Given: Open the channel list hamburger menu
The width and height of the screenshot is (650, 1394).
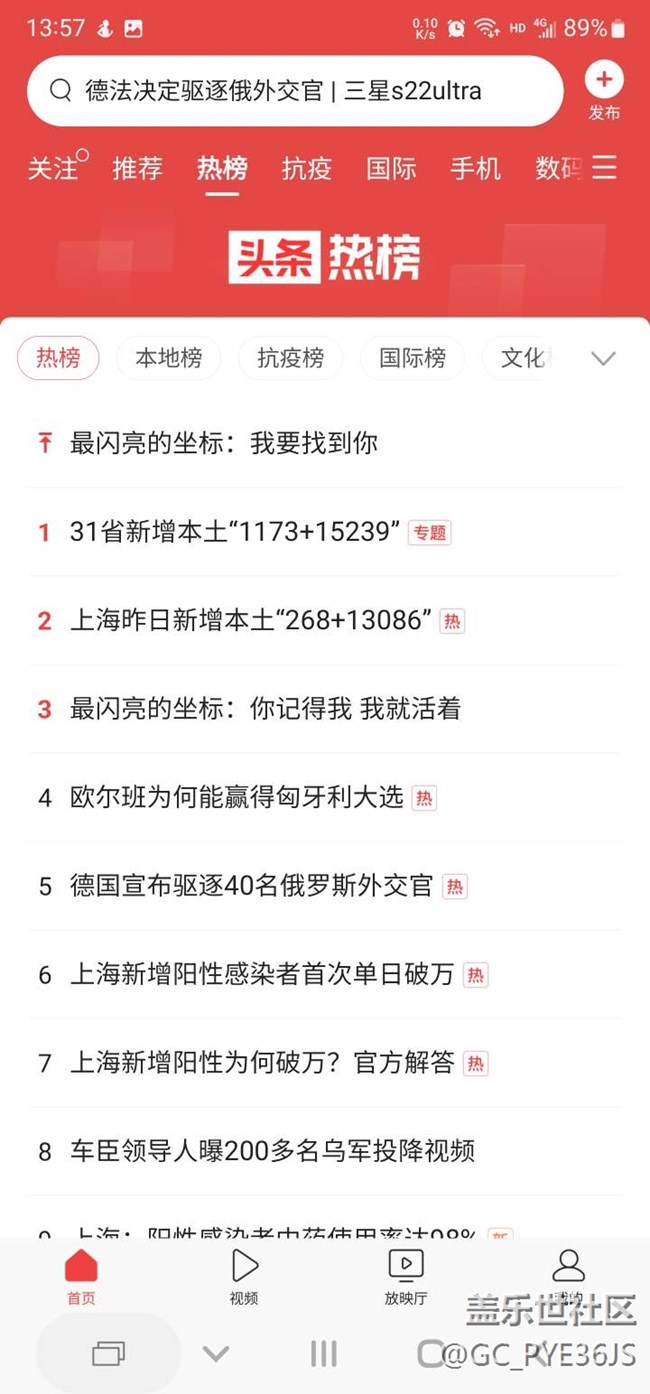Looking at the screenshot, I should tap(604, 168).
